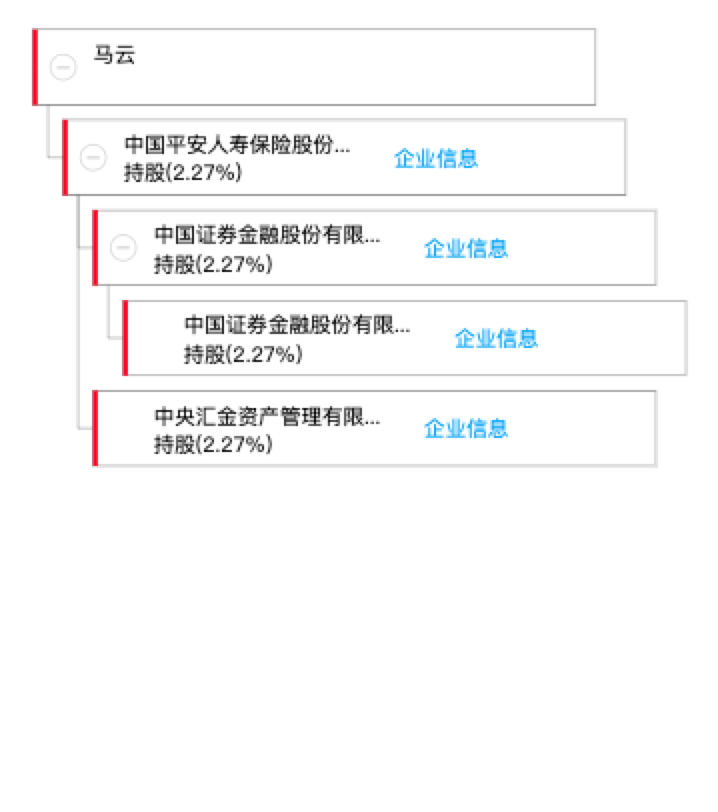Viewport: 718px width, 812px height.
Task: Collapse the expandable 中国证券金融 parent node
Action: (123, 247)
